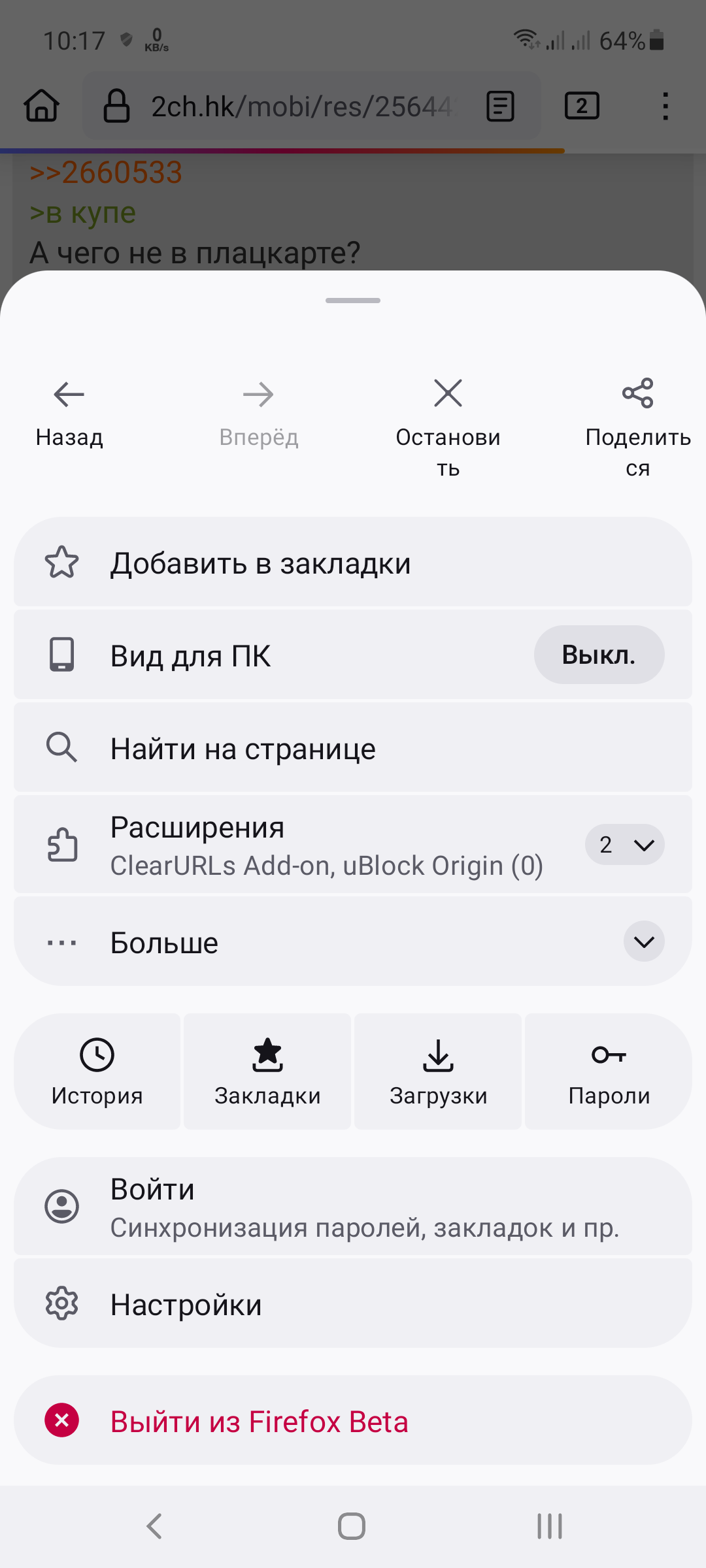
Task: Stop page loading with Остановить
Action: tap(448, 418)
